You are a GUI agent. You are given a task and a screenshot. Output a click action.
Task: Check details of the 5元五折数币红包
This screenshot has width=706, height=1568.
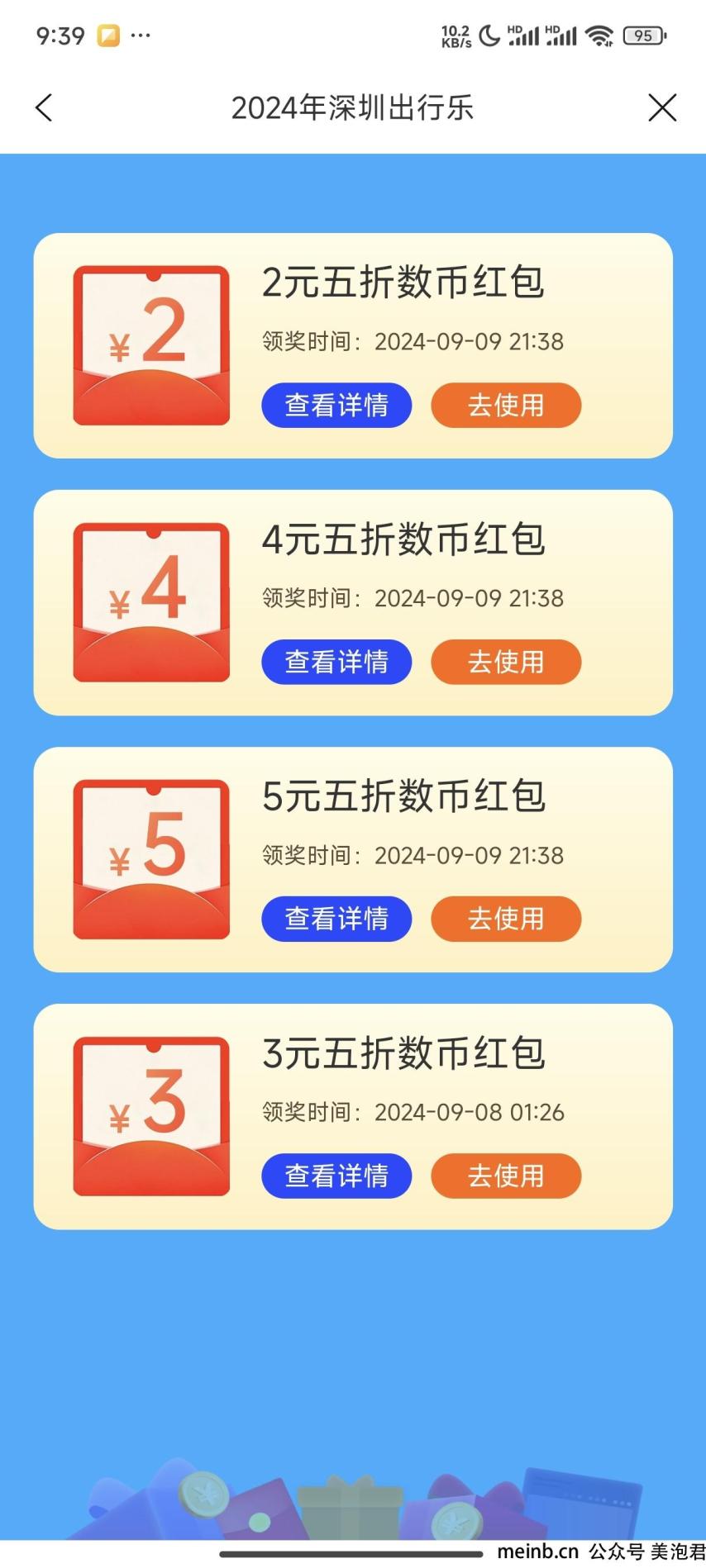[336, 919]
